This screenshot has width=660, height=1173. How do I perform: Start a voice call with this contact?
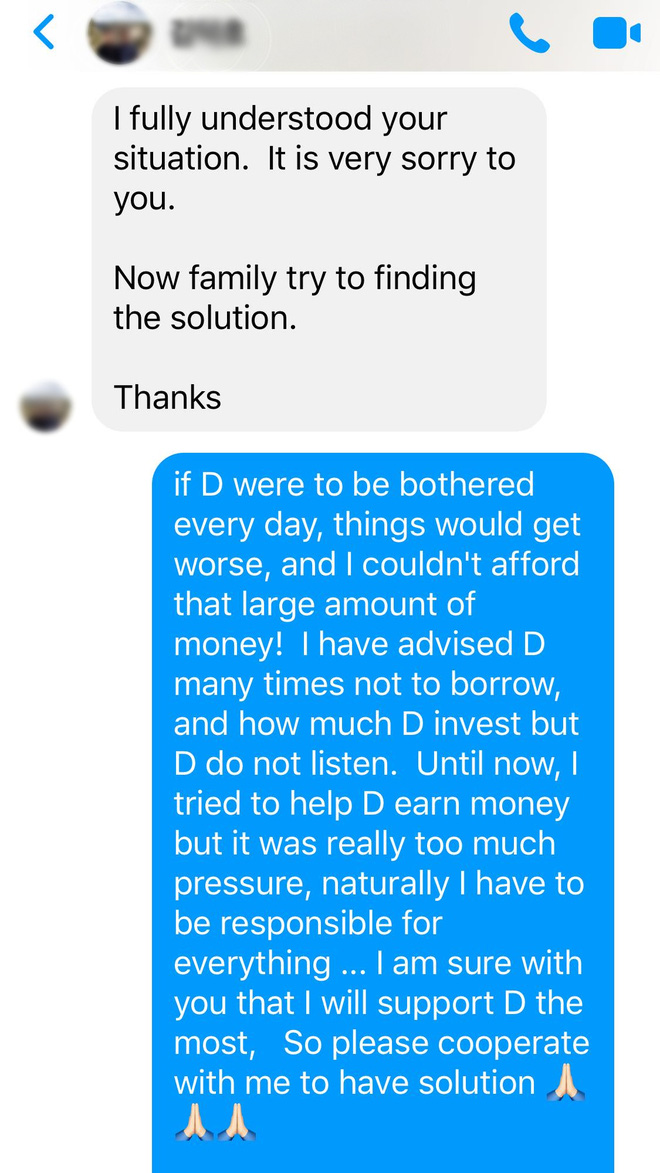[x=529, y=34]
